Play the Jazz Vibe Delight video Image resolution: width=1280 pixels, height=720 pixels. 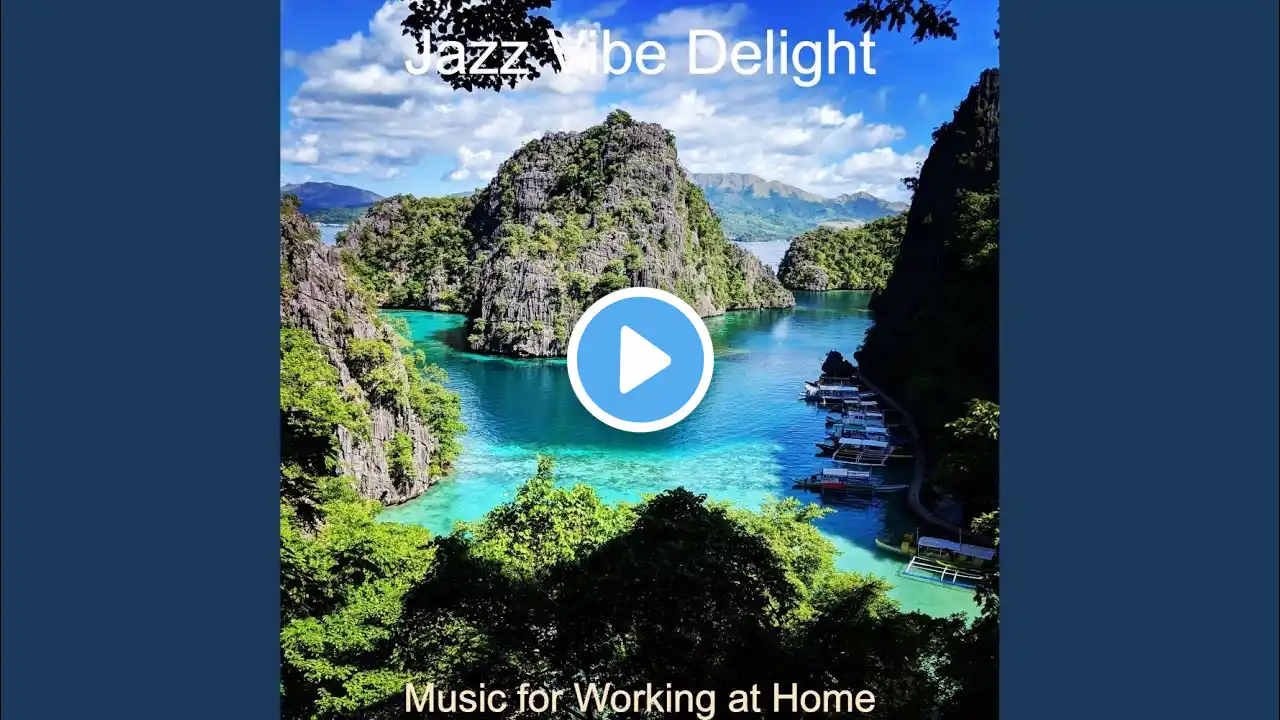point(640,360)
